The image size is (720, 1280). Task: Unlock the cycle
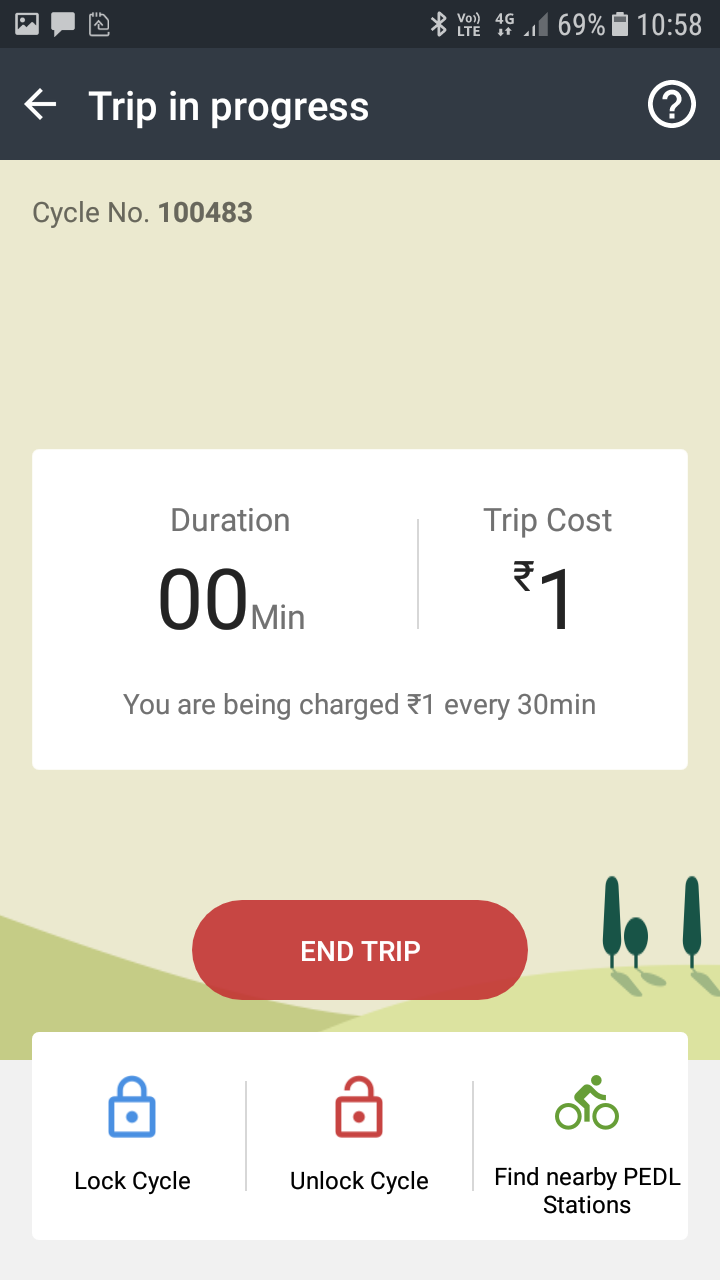click(x=359, y=1135)
